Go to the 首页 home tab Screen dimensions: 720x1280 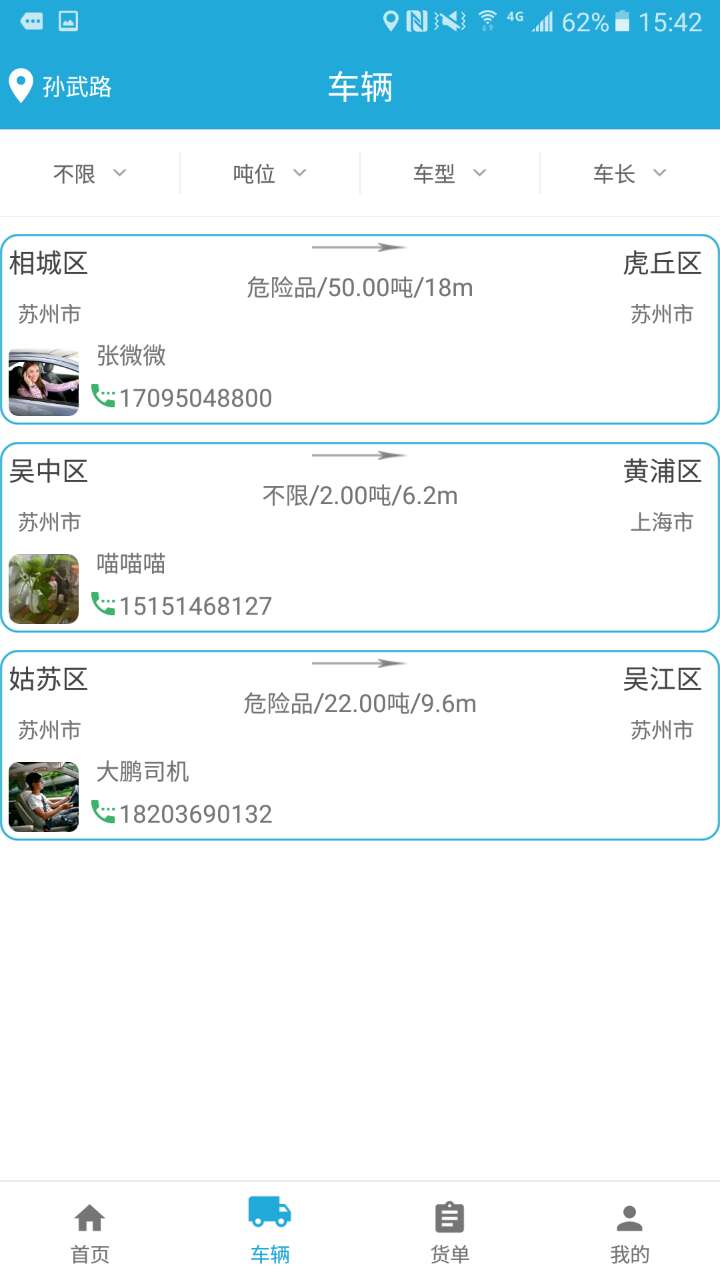point(90,1232)
